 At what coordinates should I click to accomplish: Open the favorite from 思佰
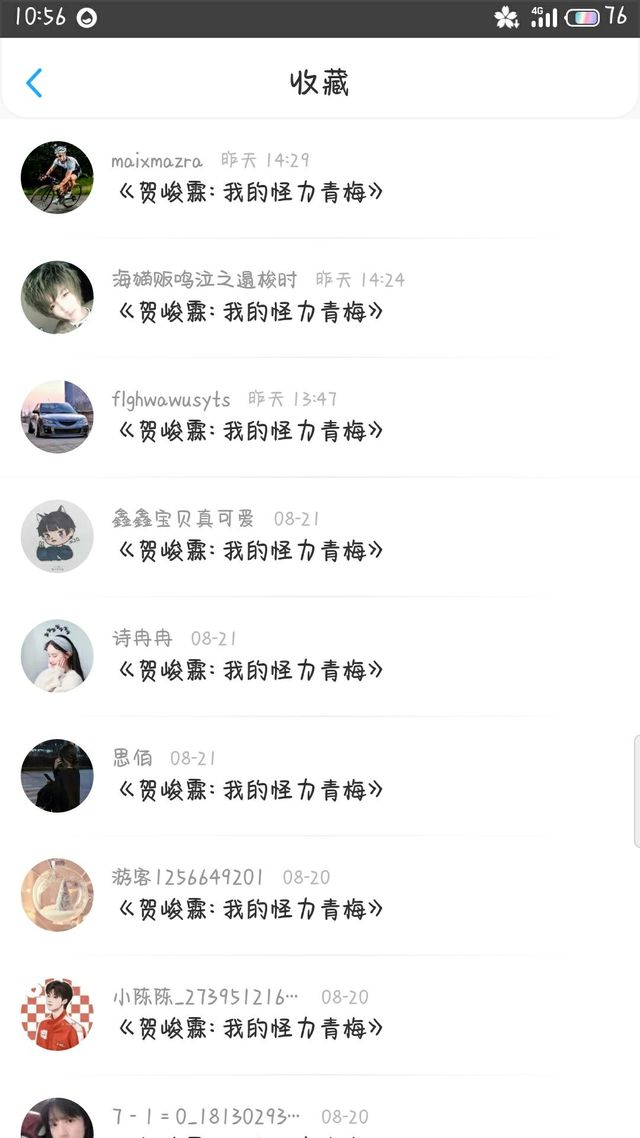coord(250,789)
